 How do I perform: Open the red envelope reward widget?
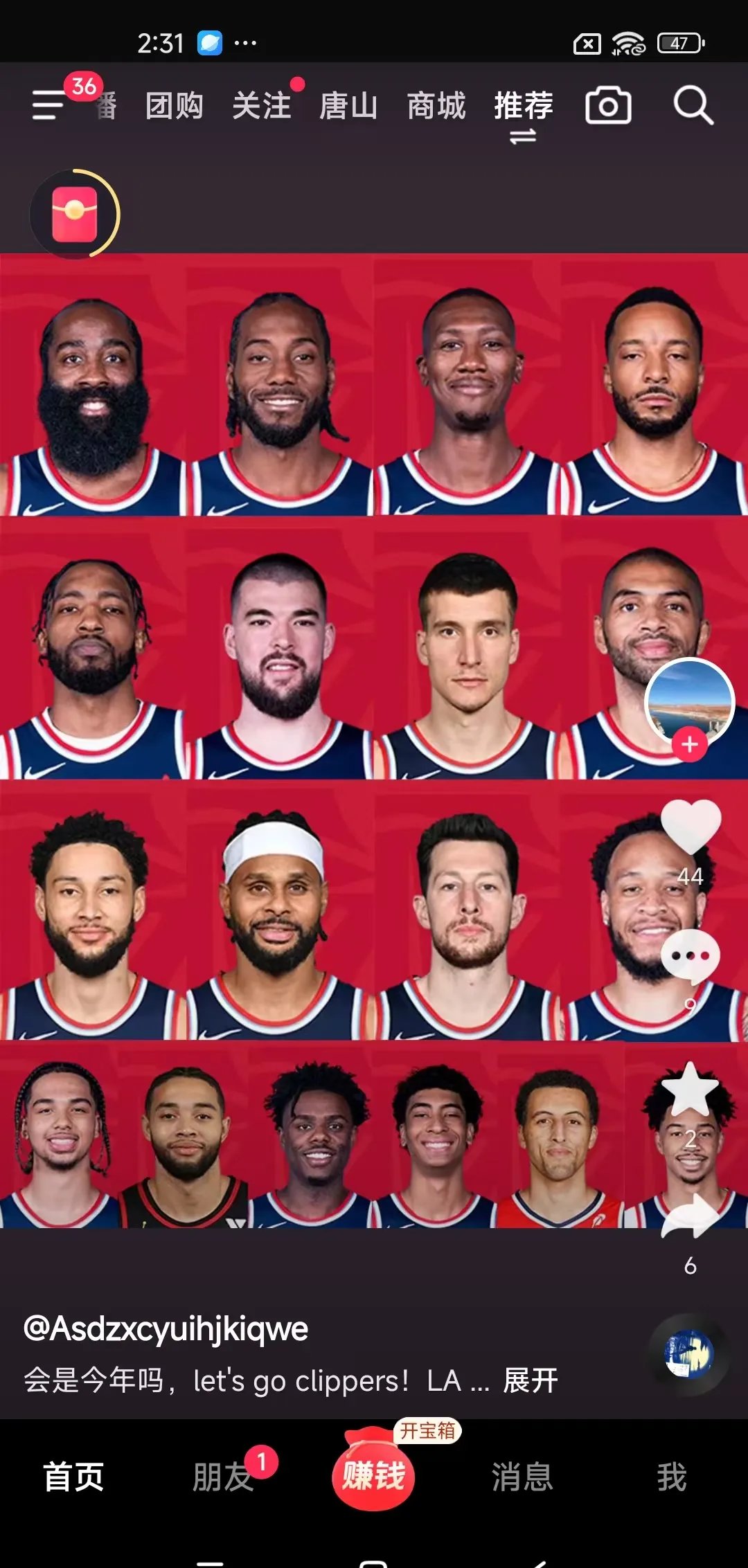75,214
